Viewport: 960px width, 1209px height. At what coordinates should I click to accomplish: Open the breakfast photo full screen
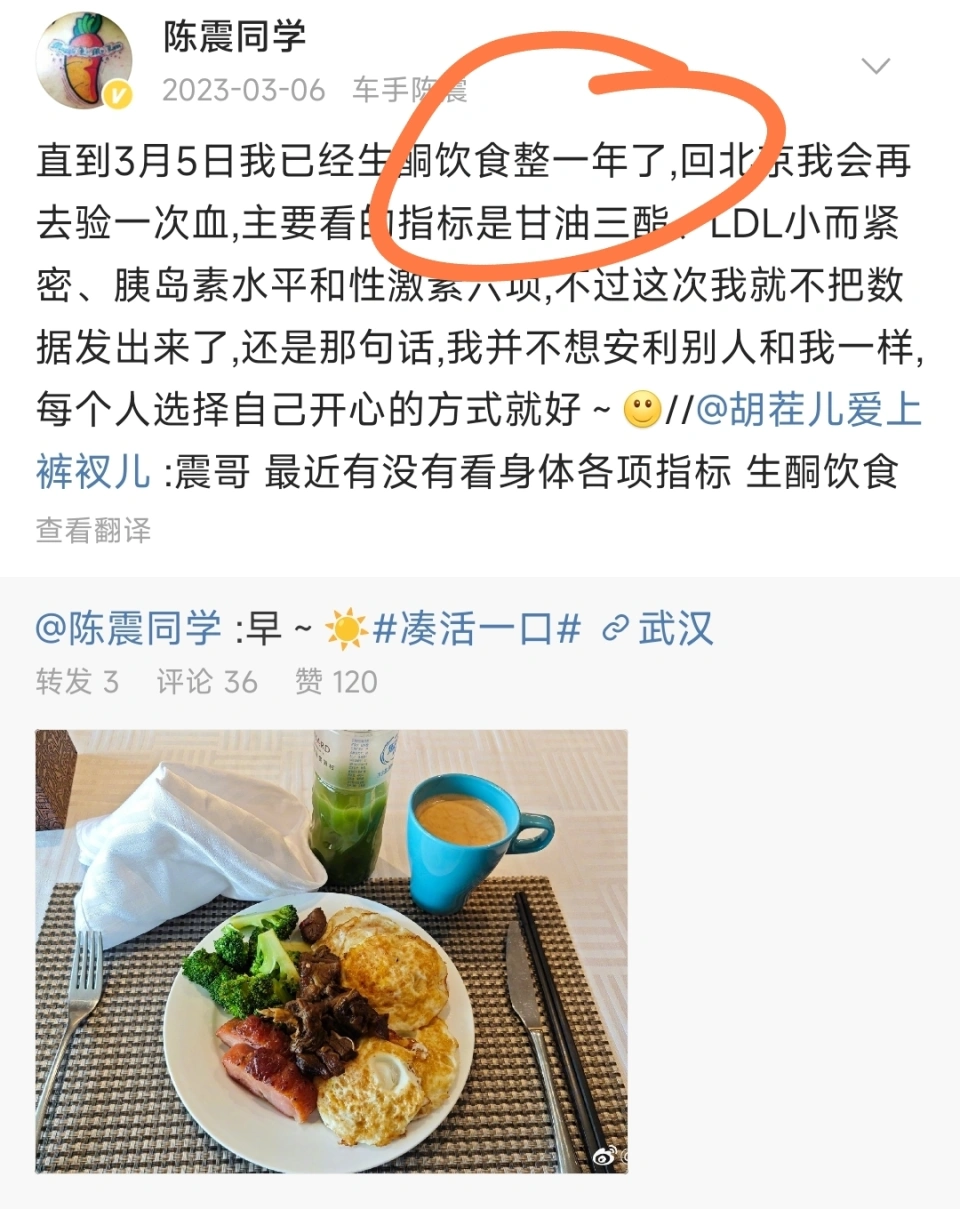(x=331, y=950)
